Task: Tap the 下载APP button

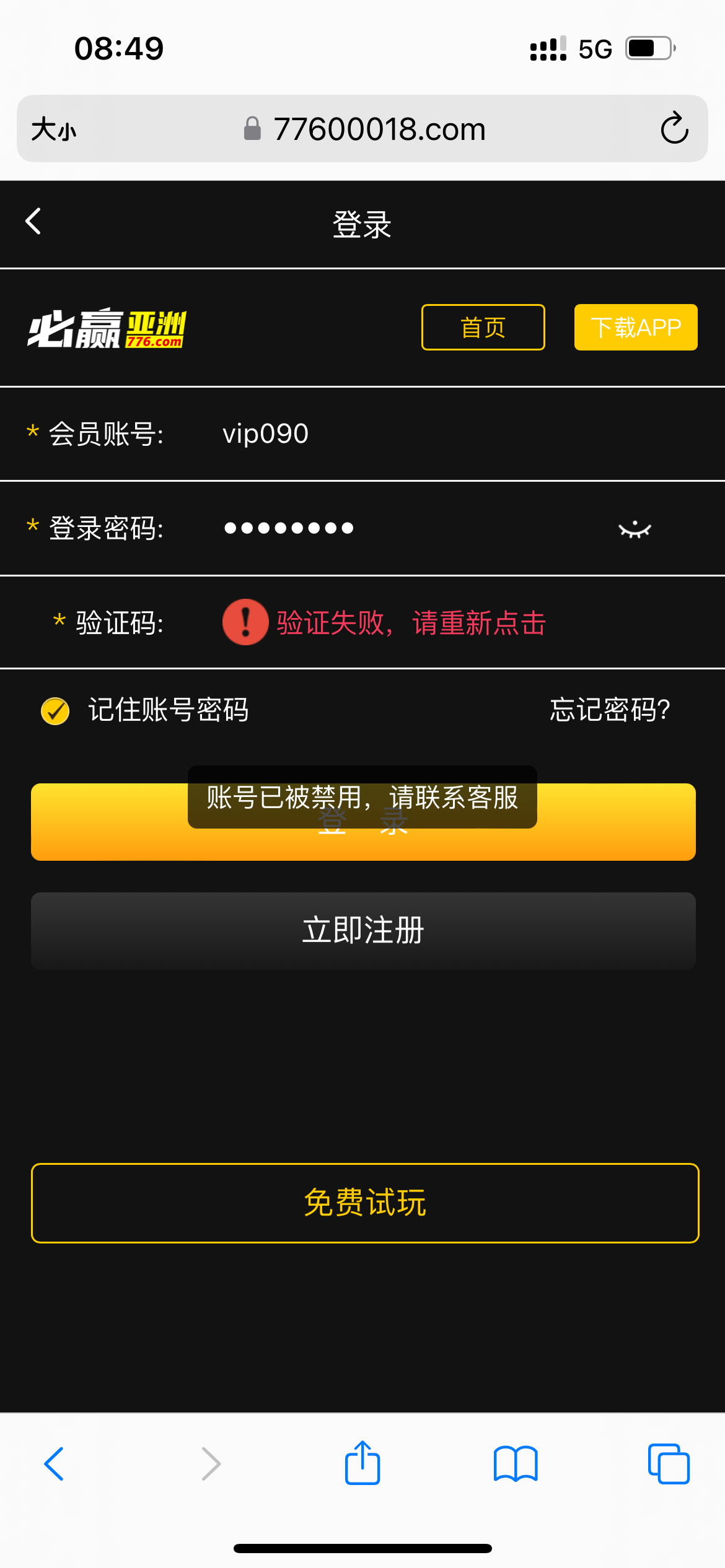Action: pos(635,328)
